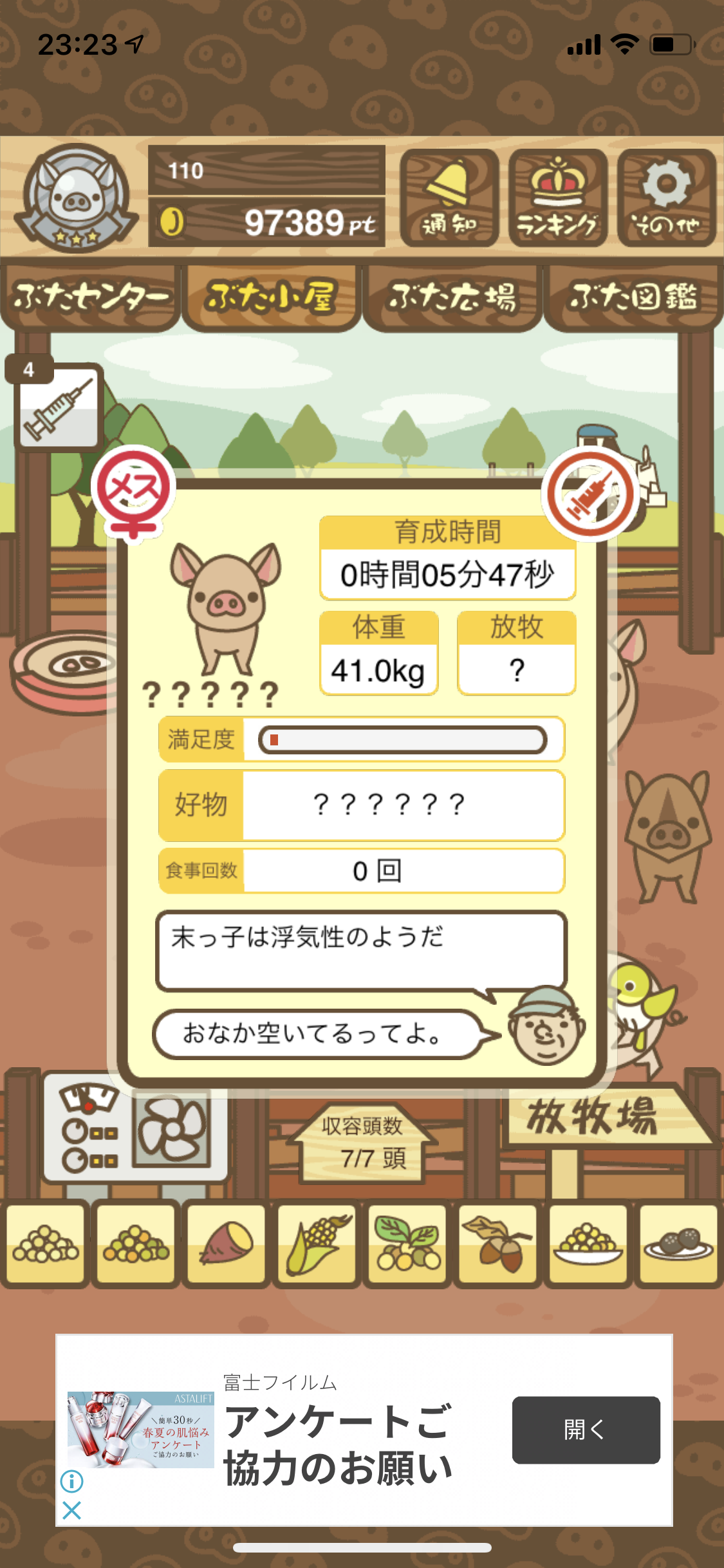
Task: Switch to ぶた図鑑 tab
Action: point(633,297)
